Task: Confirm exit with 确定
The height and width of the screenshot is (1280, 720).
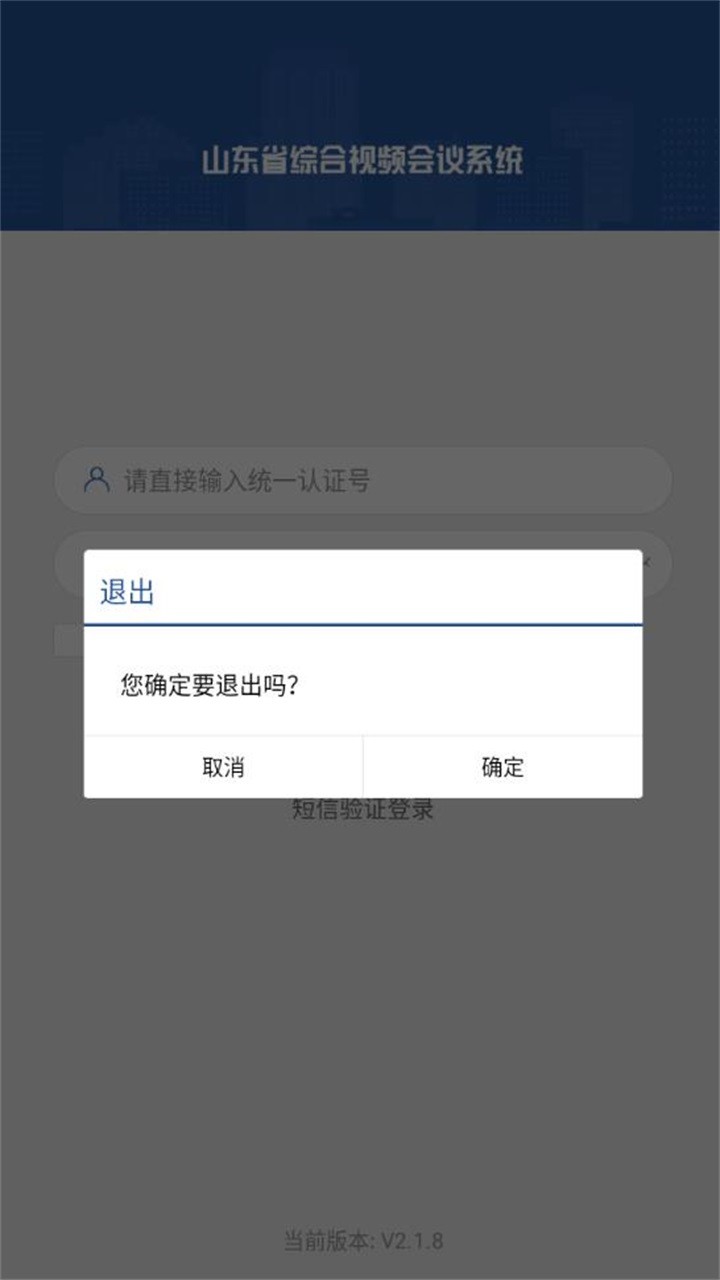Action: pyautogui.click(x=502, y=767)
